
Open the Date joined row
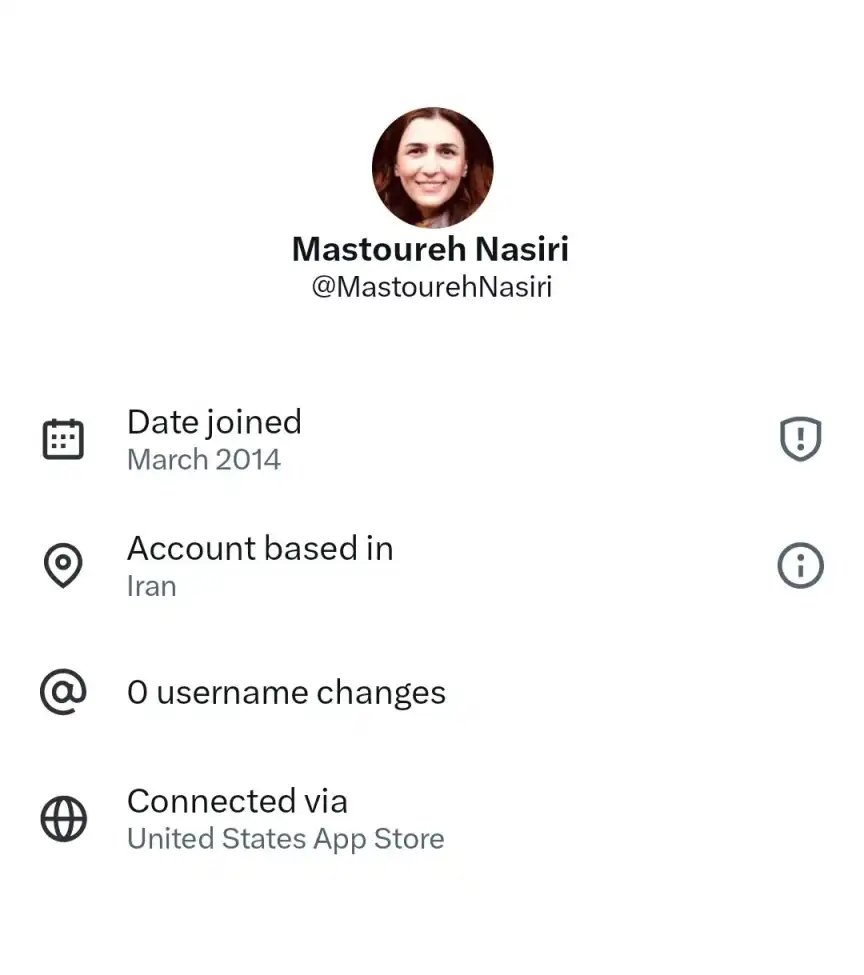tap(214, 422)
